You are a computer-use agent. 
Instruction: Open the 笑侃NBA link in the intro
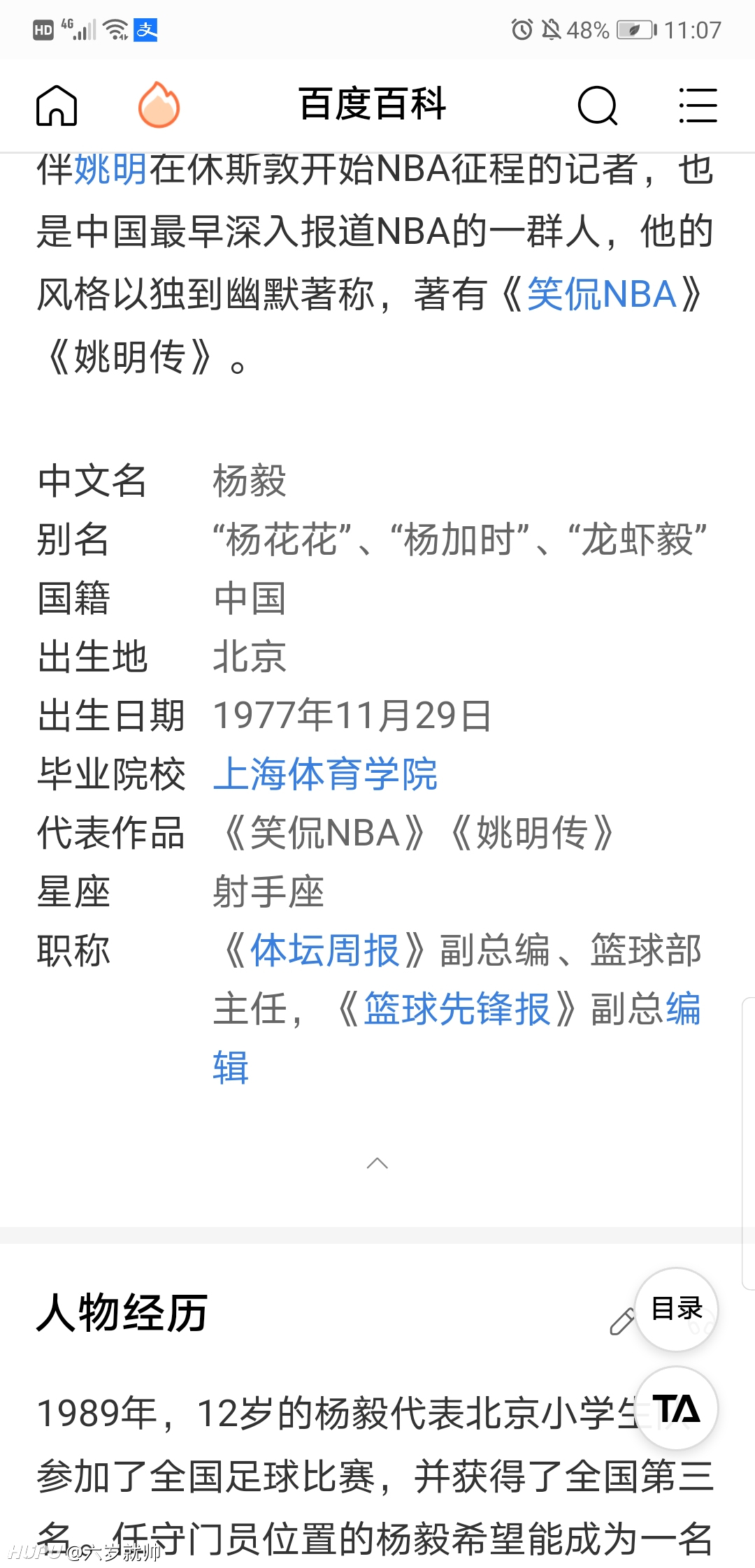click(x=602, y=293)
